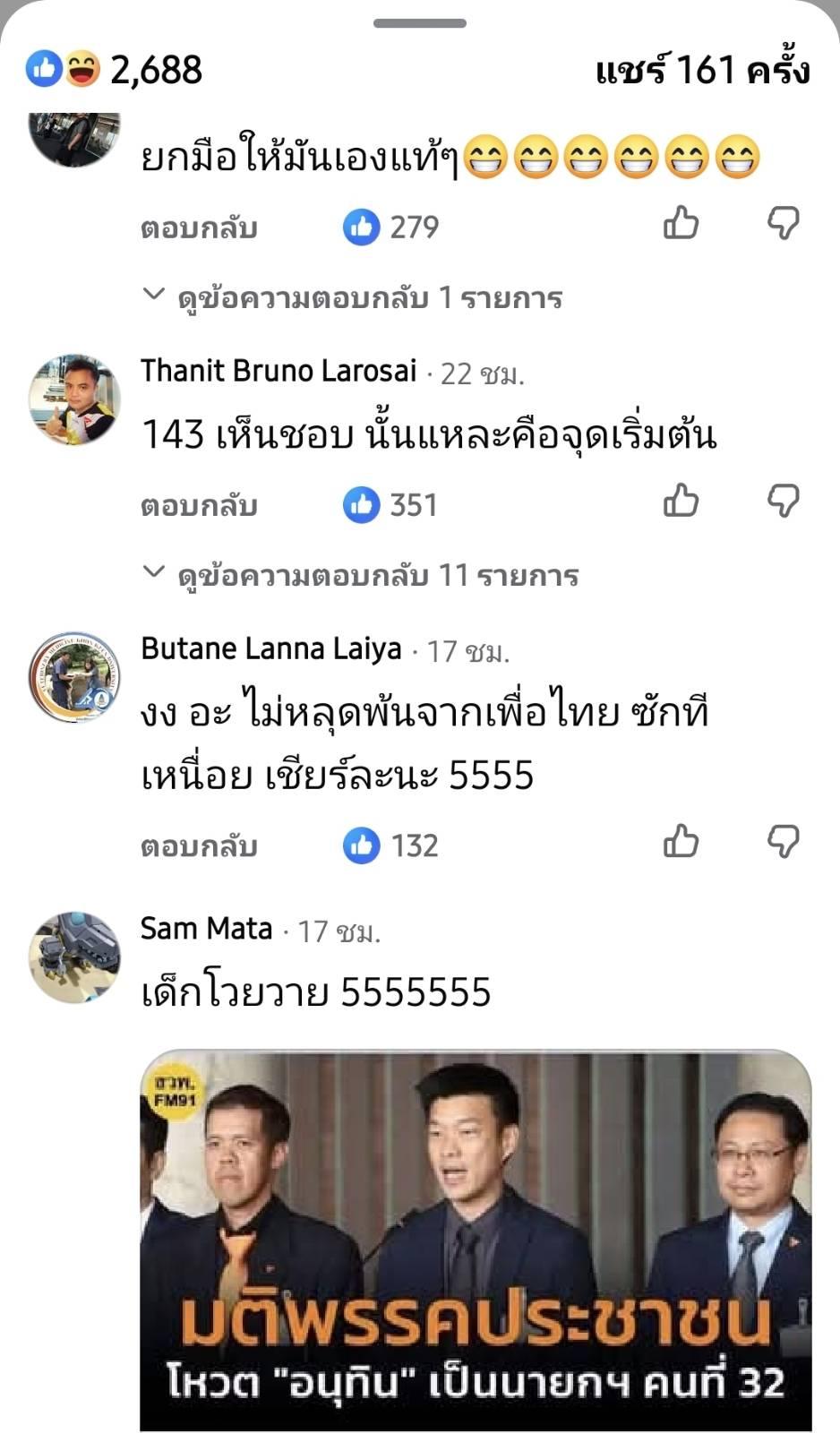Like Butane Lanna Laiya's comment

[x=681, y=841]
